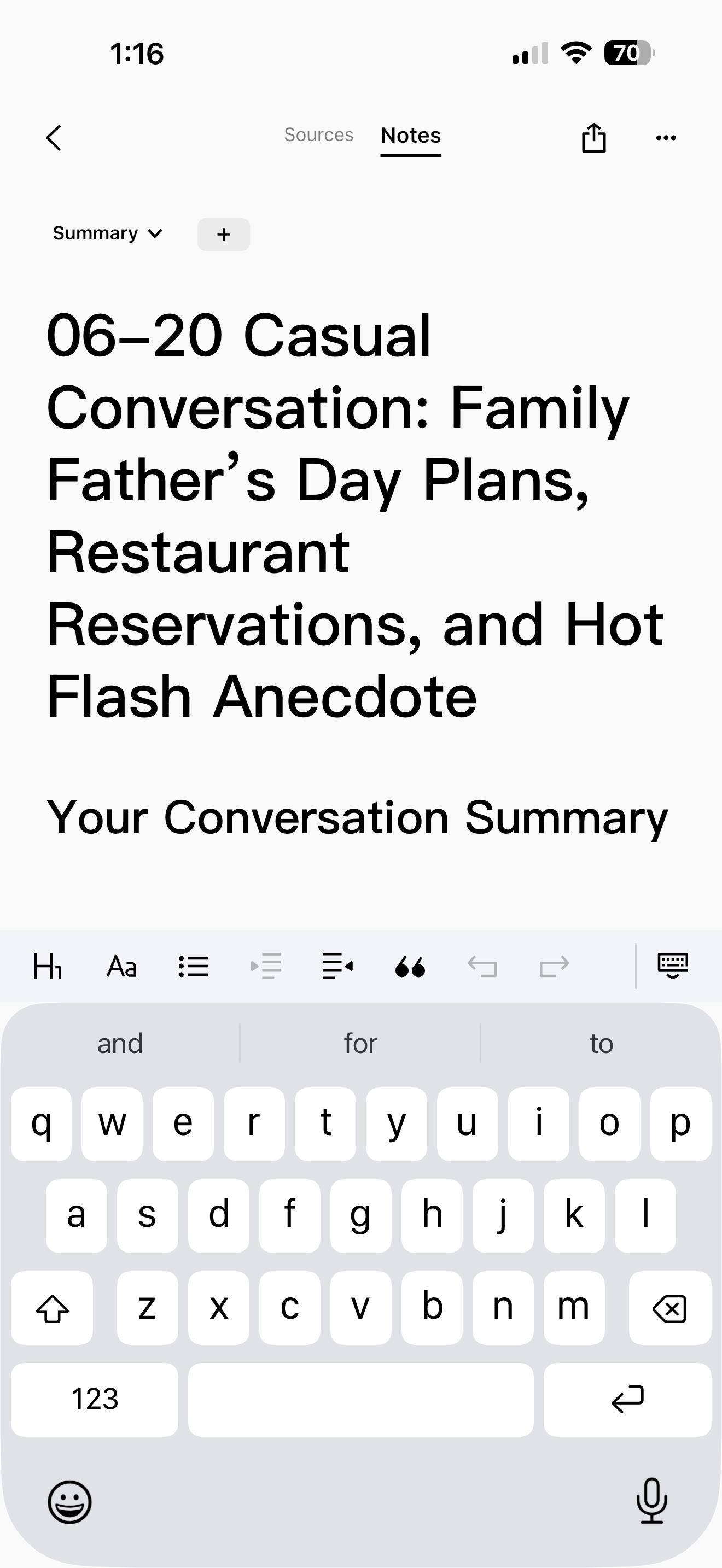The image size is (722, 1568).
Task: Choose the suggestion word "for"
Action: 360,1043
